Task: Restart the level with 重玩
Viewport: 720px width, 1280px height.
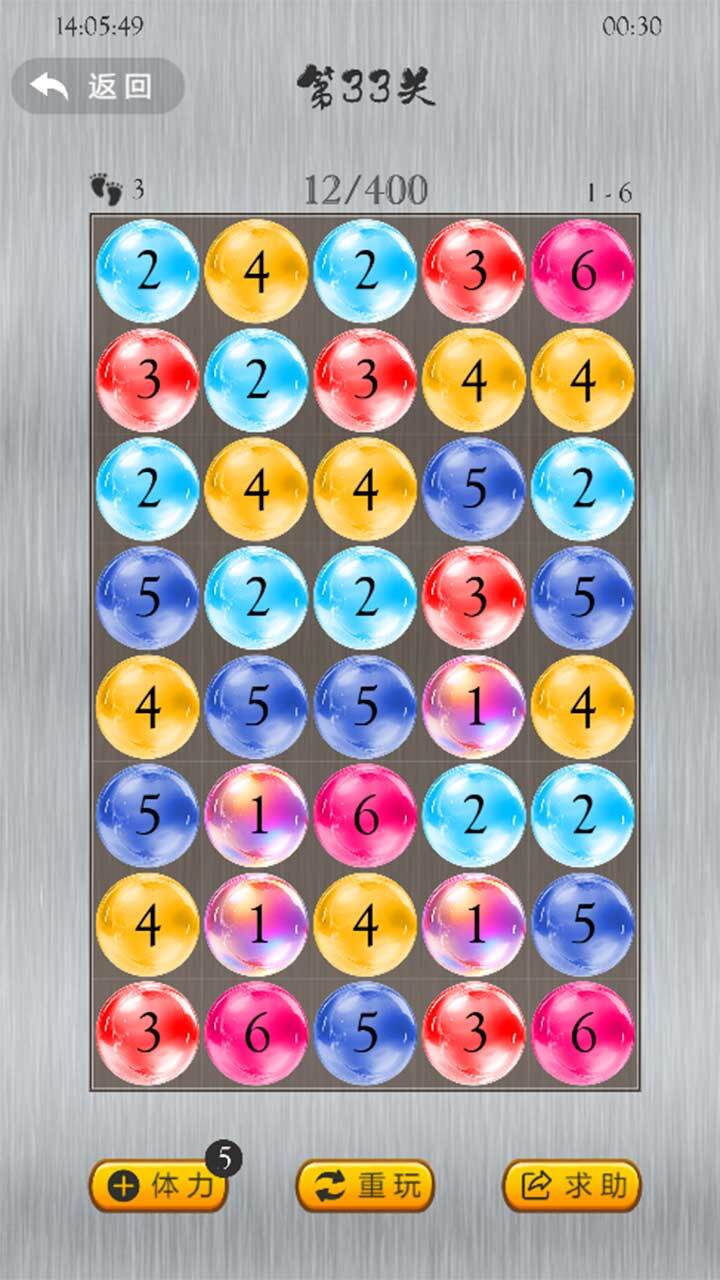Action: (365, 1186)
